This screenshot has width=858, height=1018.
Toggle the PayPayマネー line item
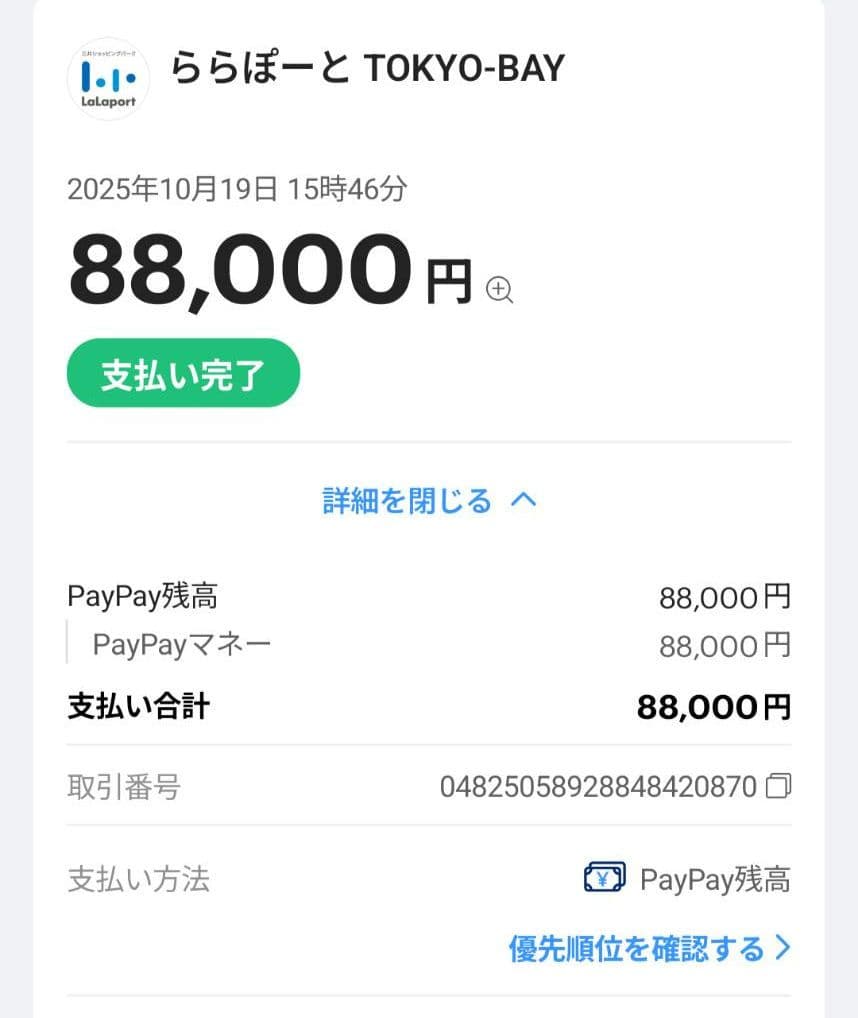tap(430, 645)
